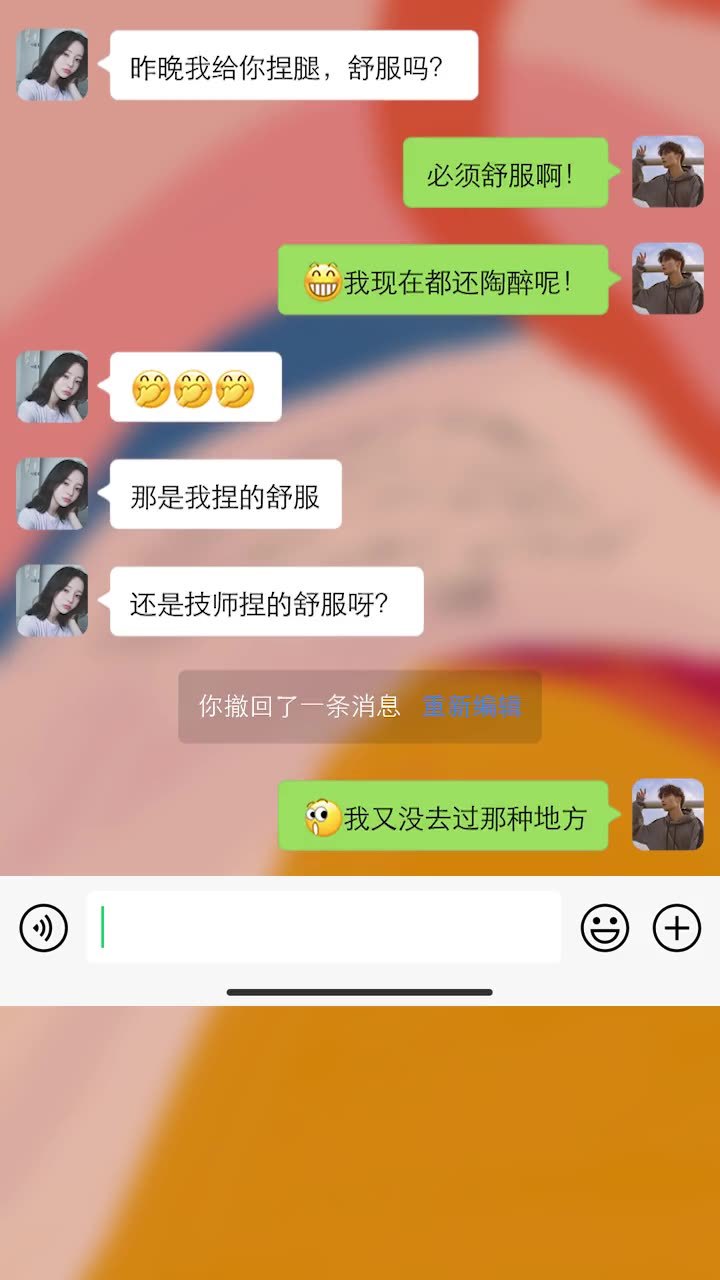Tap the green bubble 必须舒服啊
Viewport: 720px width, 1280px height.
pos(505,172)
